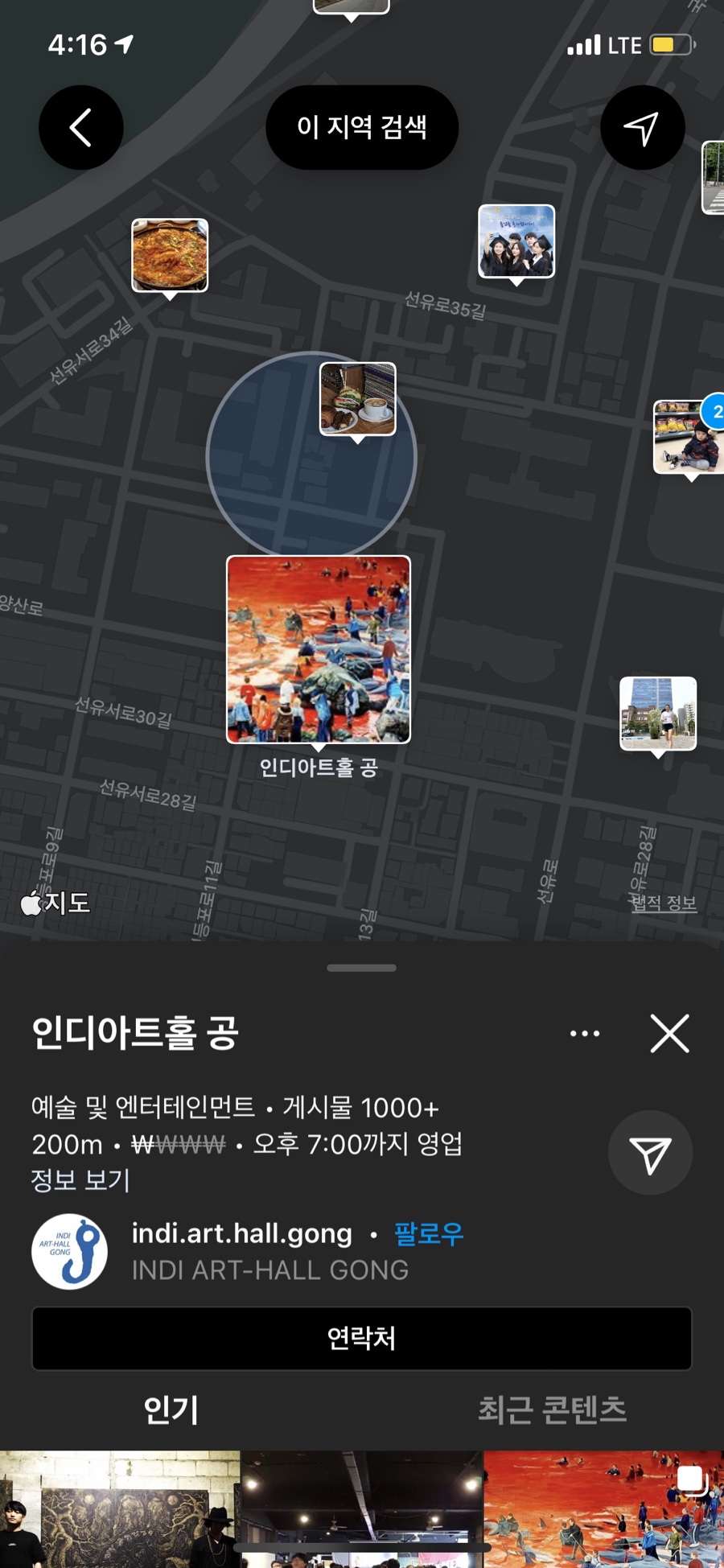Center map on current location
This screenshot has width=724, height=1568.
pyautogui.click(x=642, y=128)
